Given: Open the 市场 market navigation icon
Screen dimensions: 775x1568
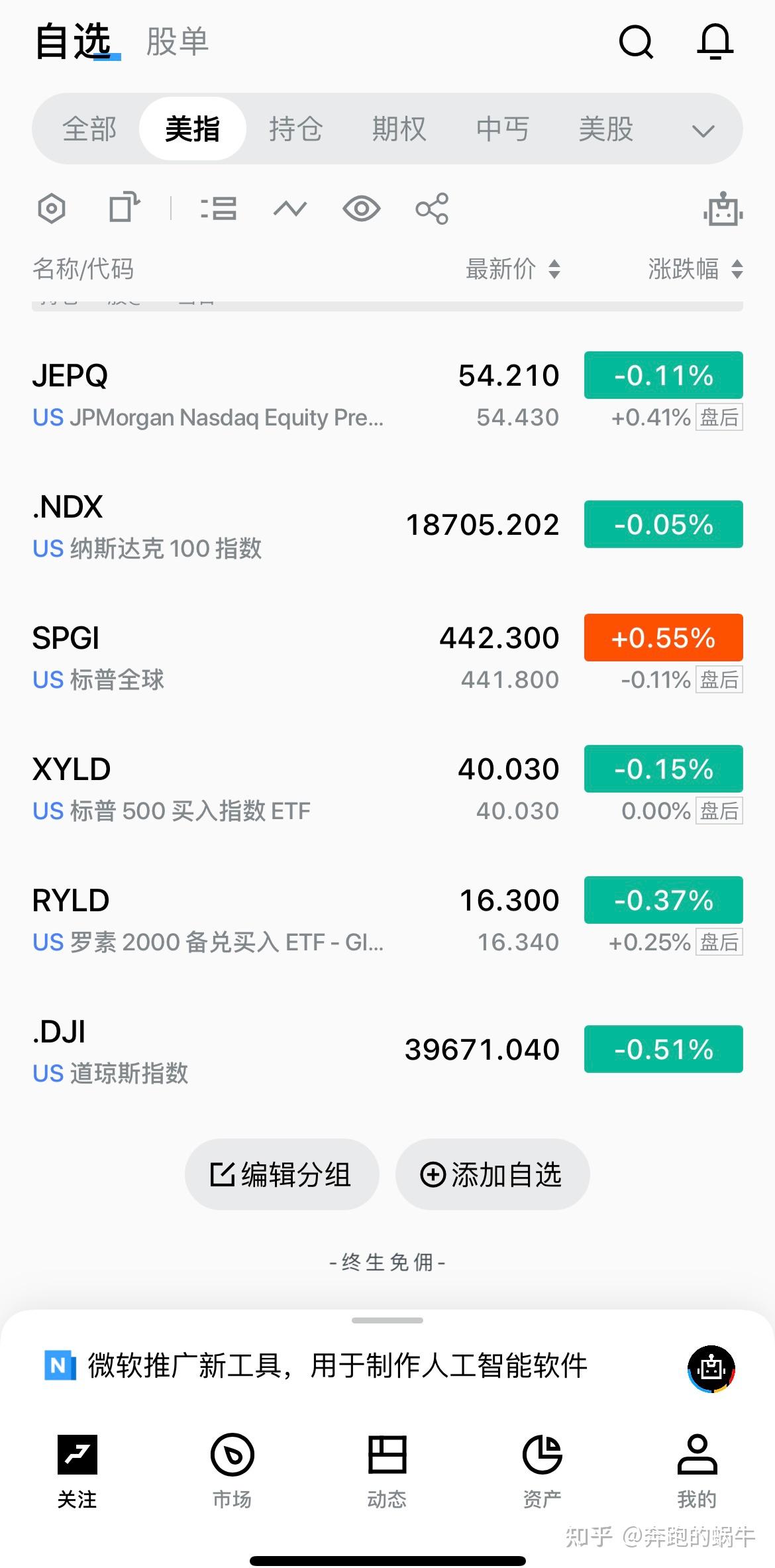Looking at the screenshot, I should point(231,1471).
